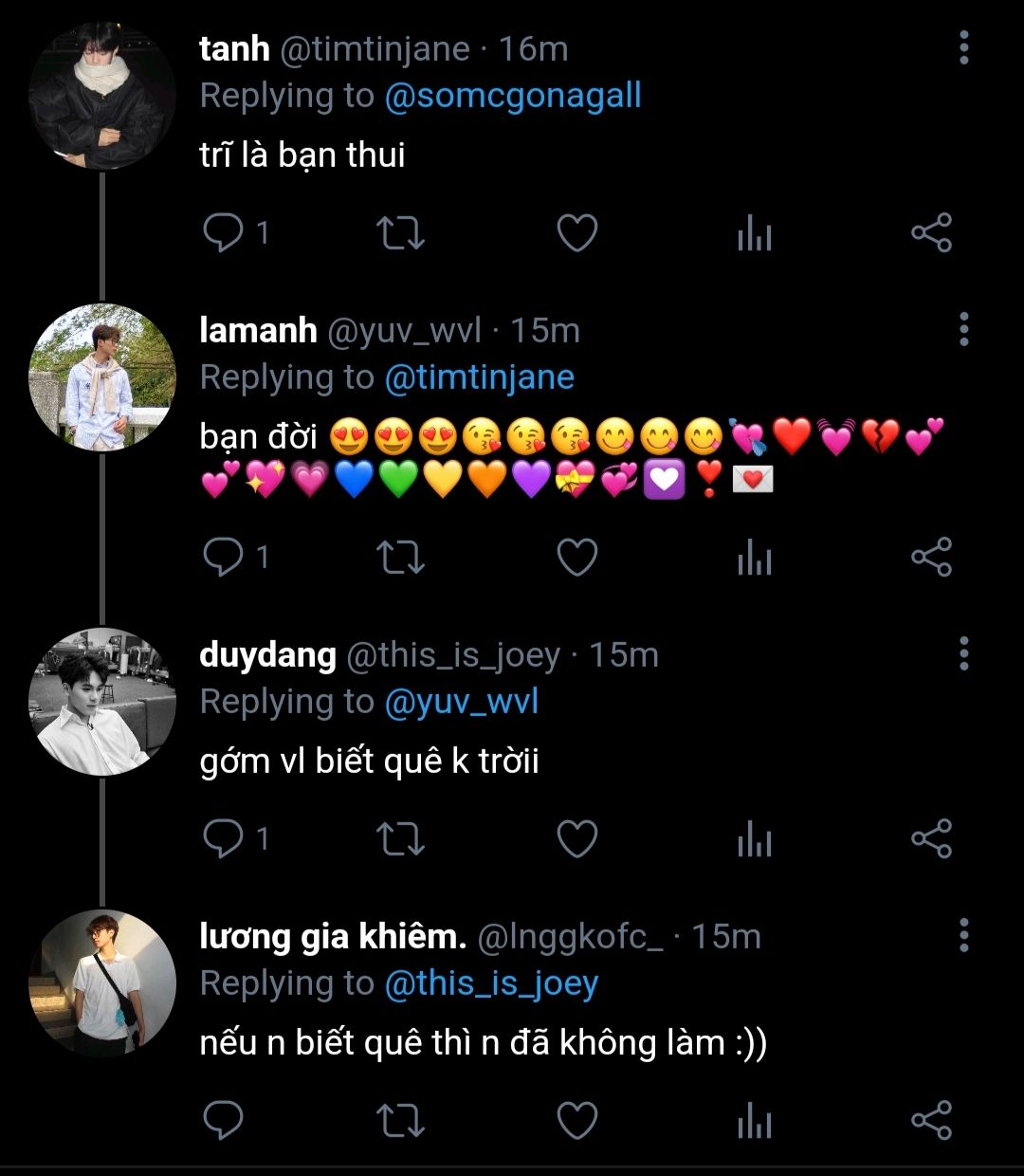Open lamanh's profile picture
The height and width of the screenshot is (1176, 1024).
(x=102, y=377)
